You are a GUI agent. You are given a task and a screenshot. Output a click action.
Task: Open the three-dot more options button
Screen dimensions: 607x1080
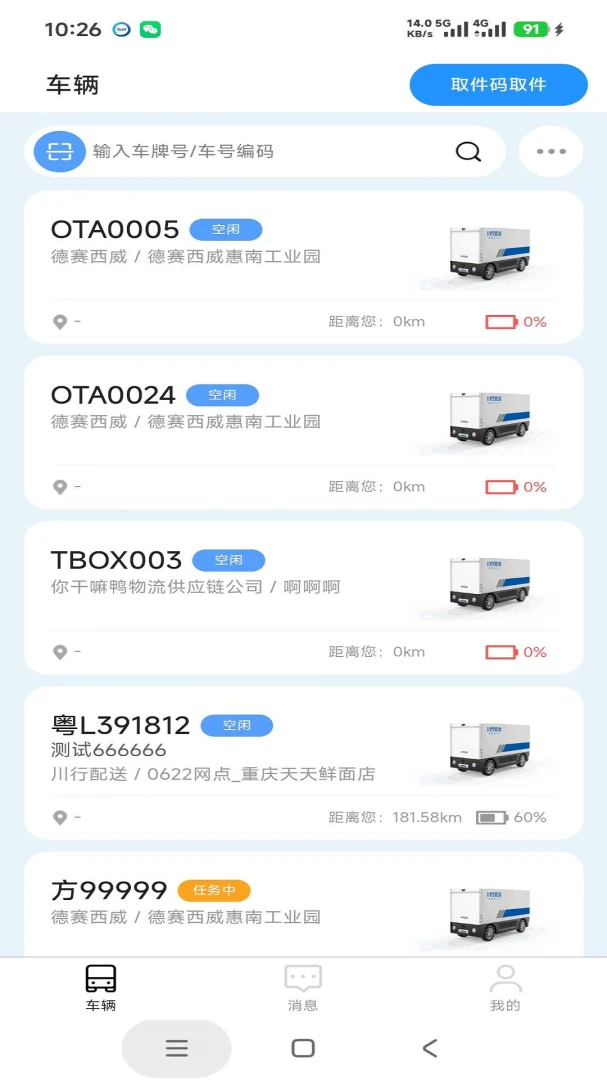(x=551, y=152)
